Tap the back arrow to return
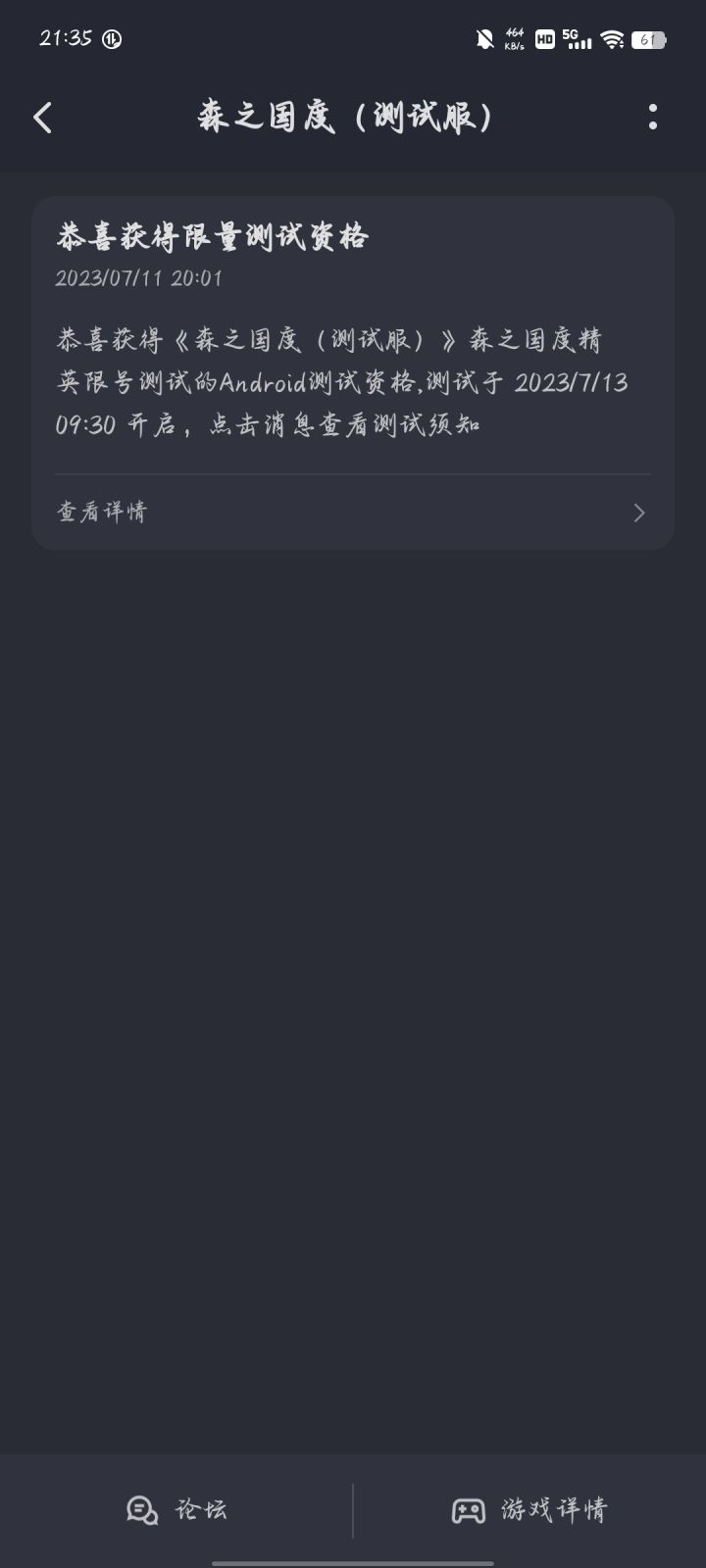706x1568 pixels. [x=41, y=117]
